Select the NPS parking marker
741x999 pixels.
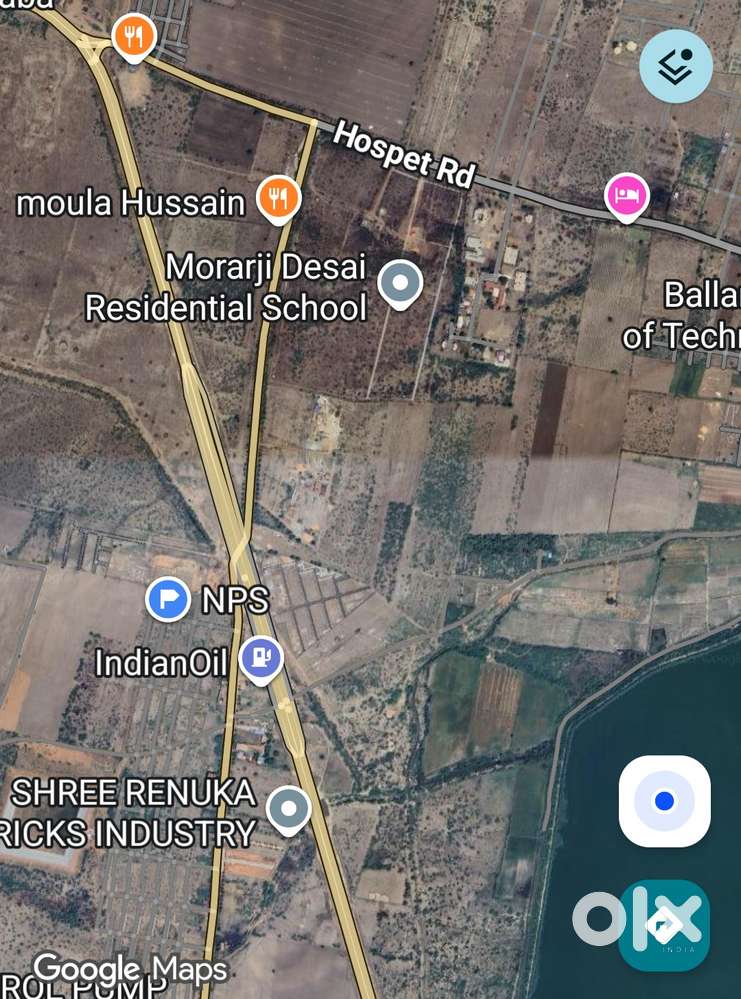[x=168, y=599]
